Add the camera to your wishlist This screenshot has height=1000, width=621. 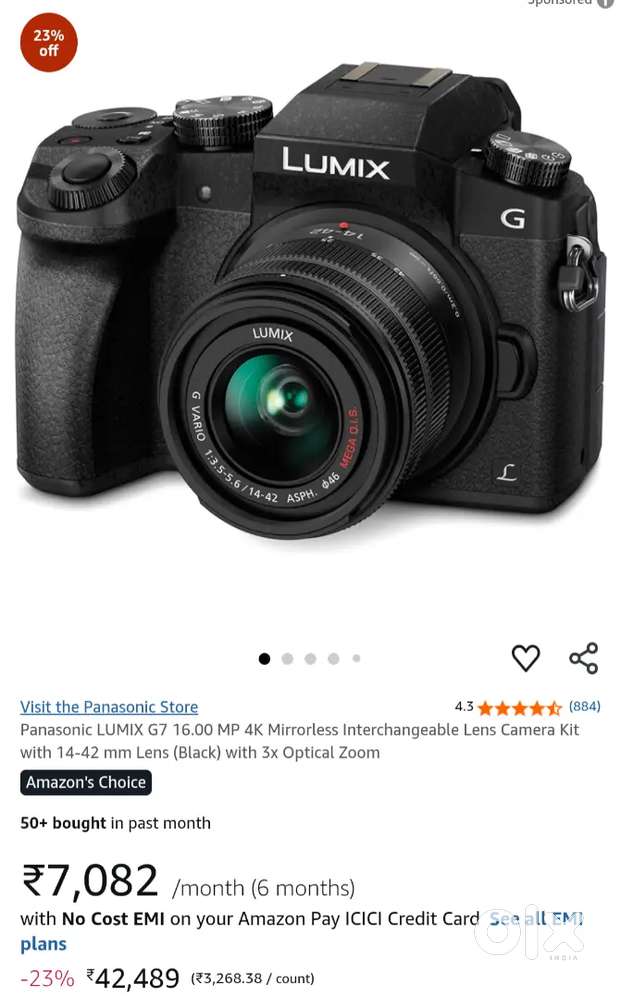pos(525,657)
